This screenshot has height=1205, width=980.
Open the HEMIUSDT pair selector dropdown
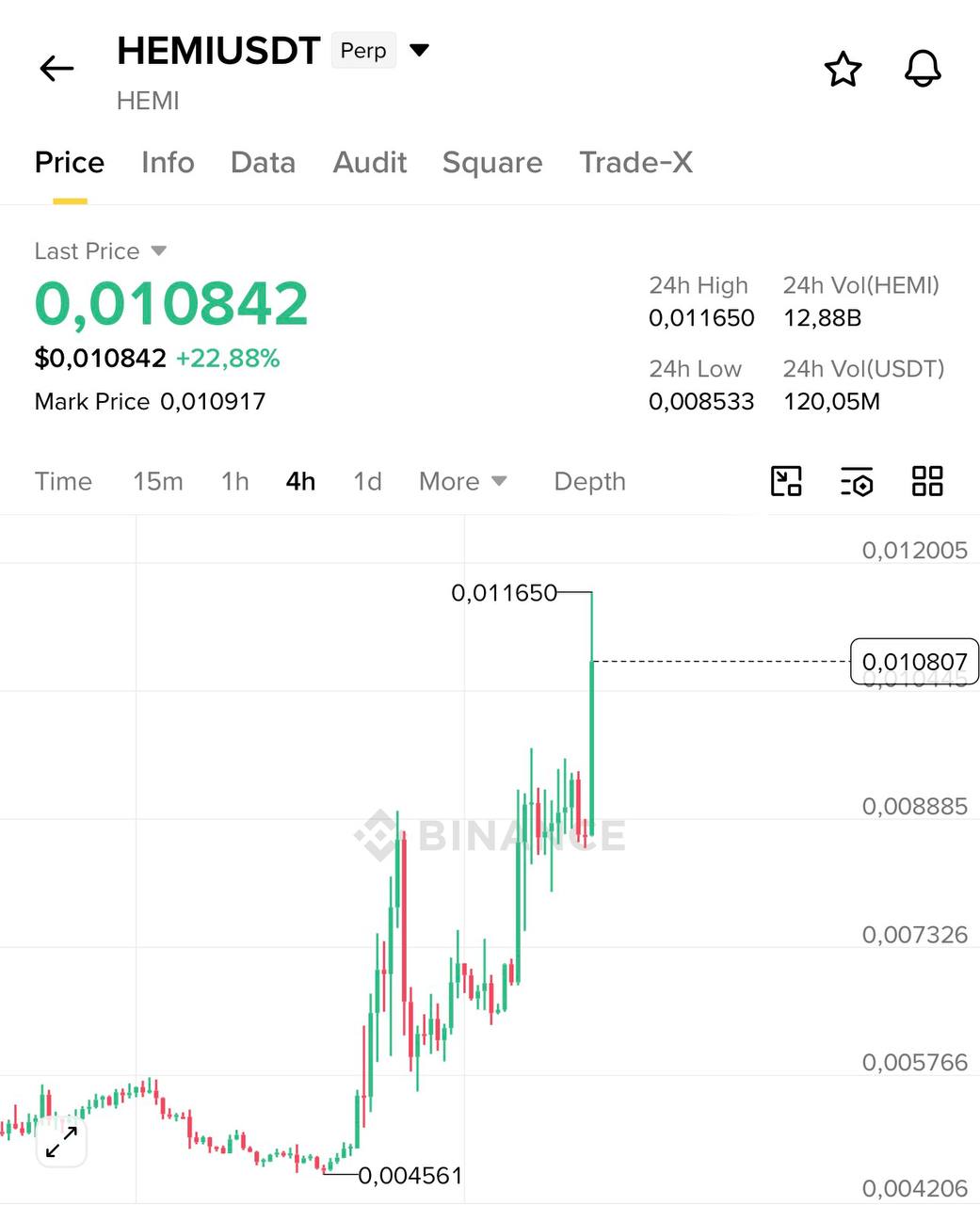(420, 50)
